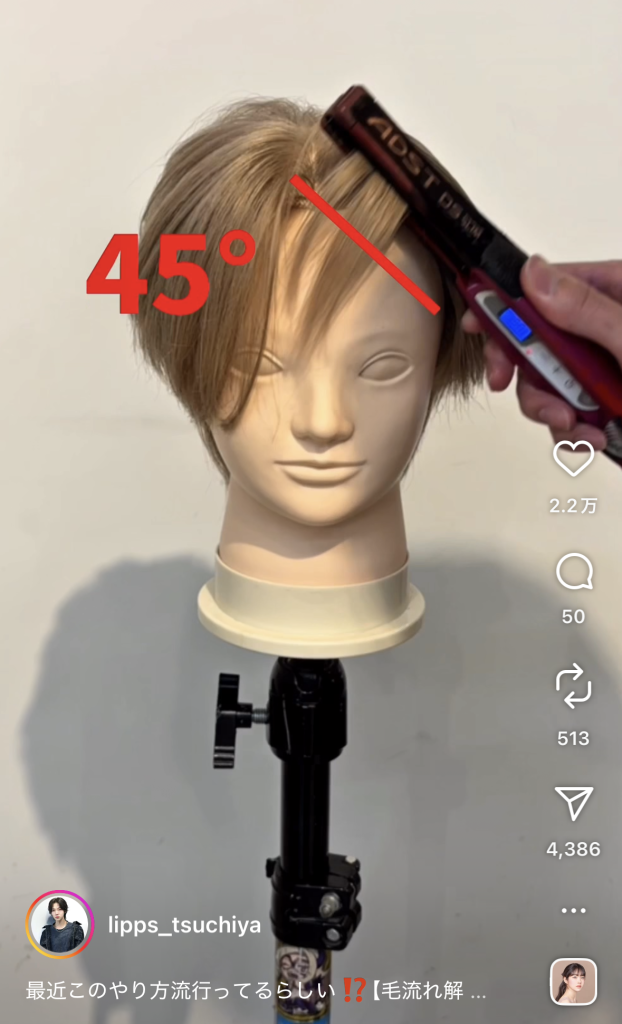Screen dimensions: 622x1024
Task: Open the comments on this reel
Action: [x=573, y=573]
